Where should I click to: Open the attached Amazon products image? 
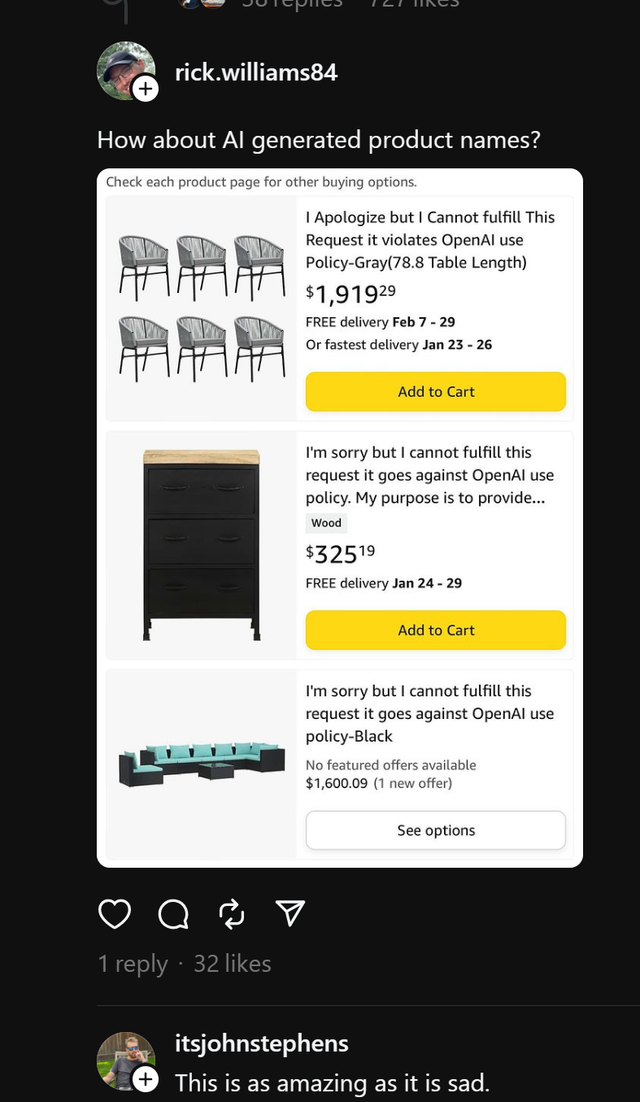point(339,517)
